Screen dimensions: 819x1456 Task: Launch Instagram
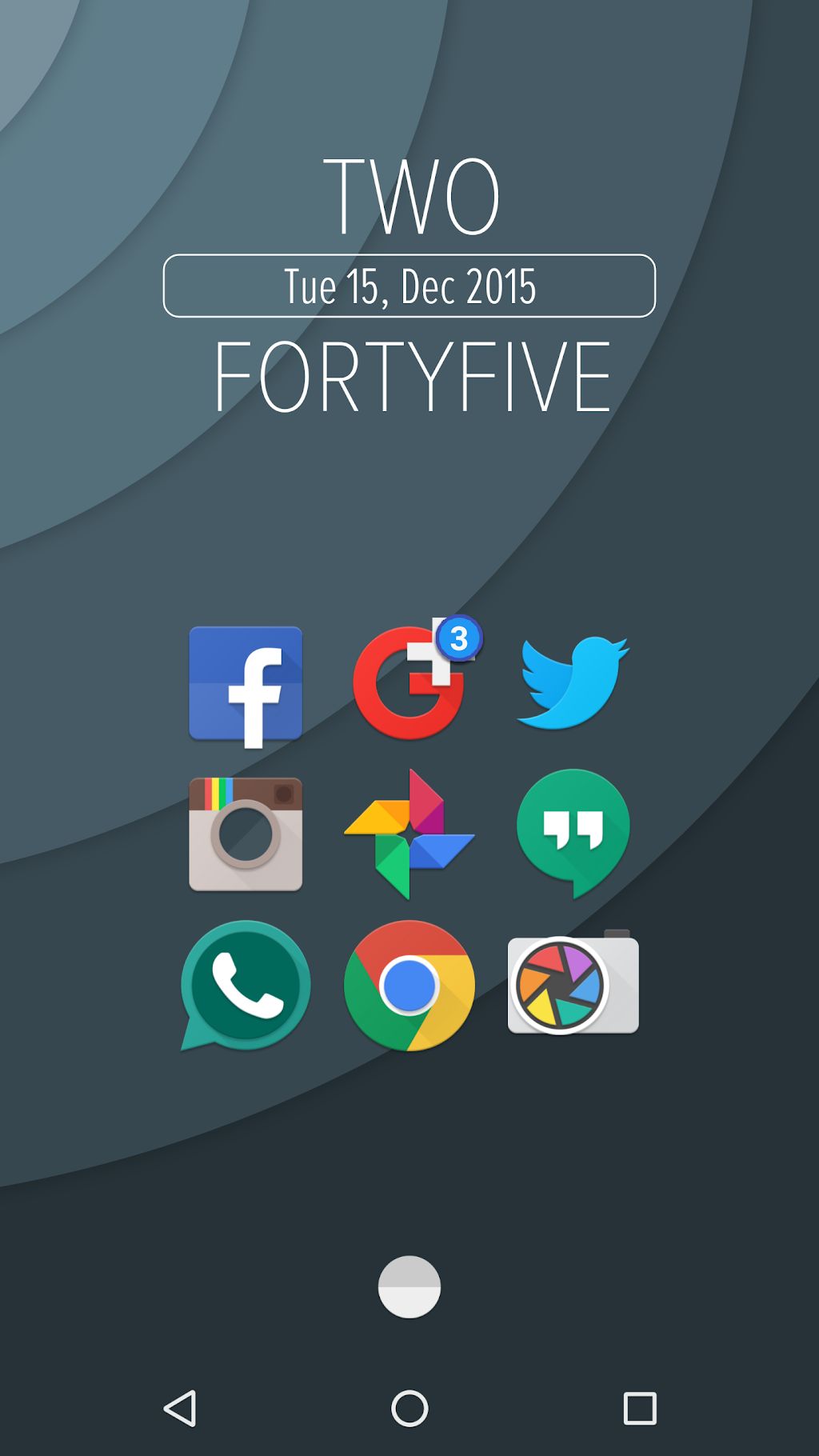click(246, 834)
